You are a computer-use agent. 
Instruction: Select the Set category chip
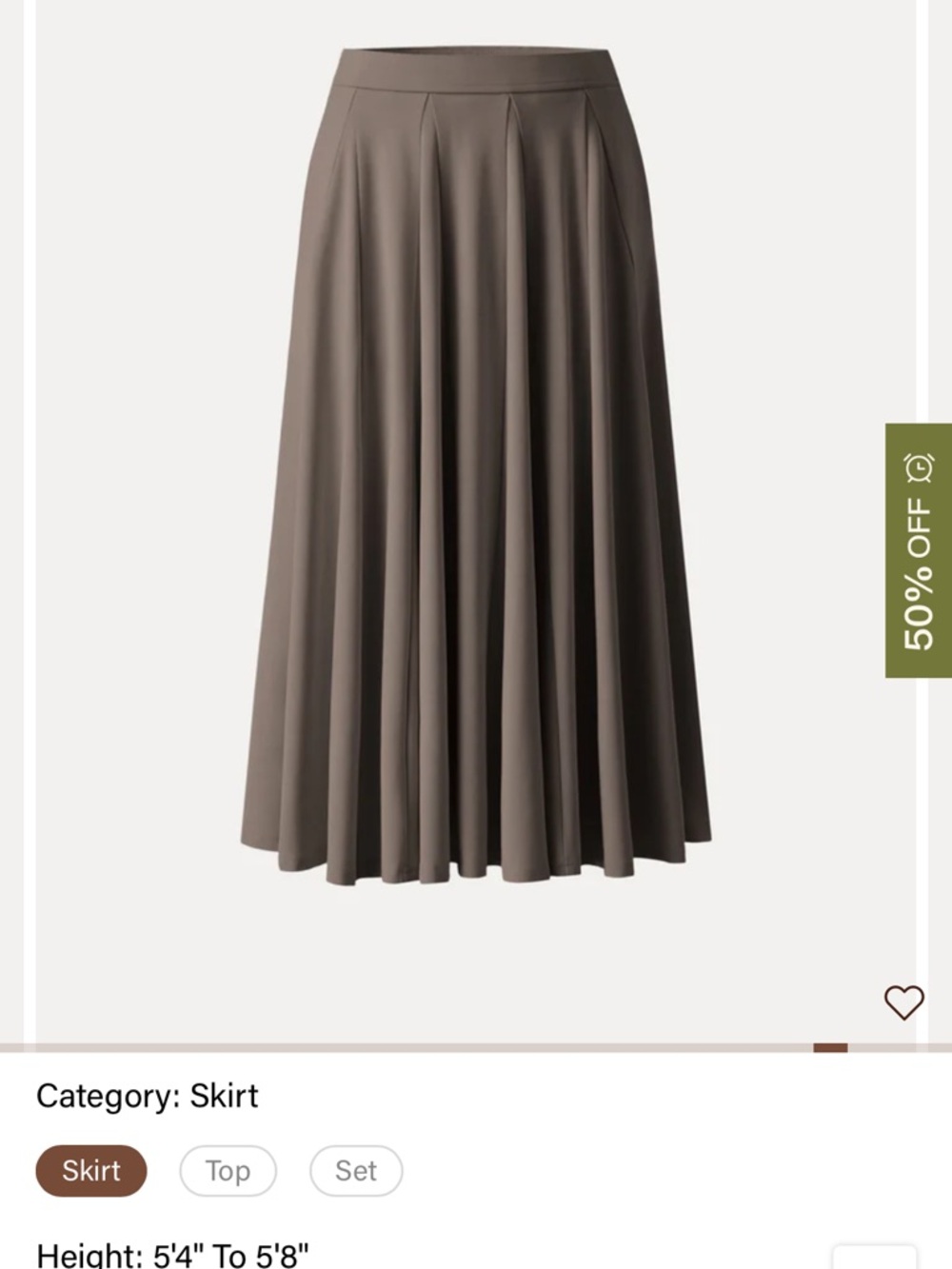[355, 1170]
